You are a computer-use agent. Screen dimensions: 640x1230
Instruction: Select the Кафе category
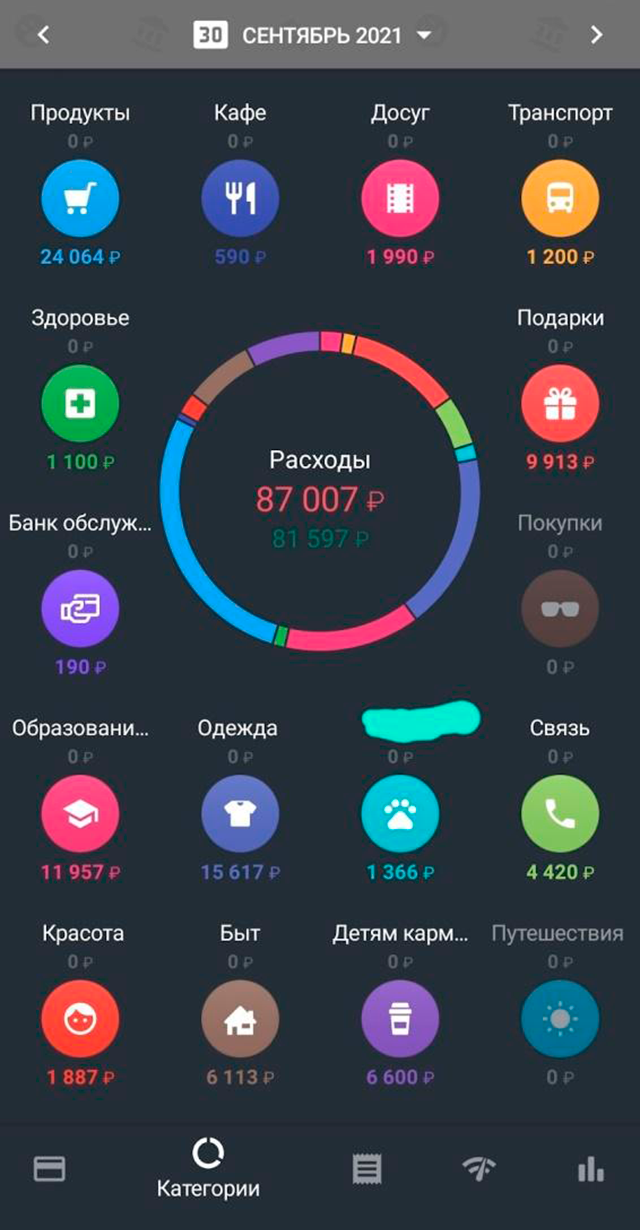[x=240, y=199]
